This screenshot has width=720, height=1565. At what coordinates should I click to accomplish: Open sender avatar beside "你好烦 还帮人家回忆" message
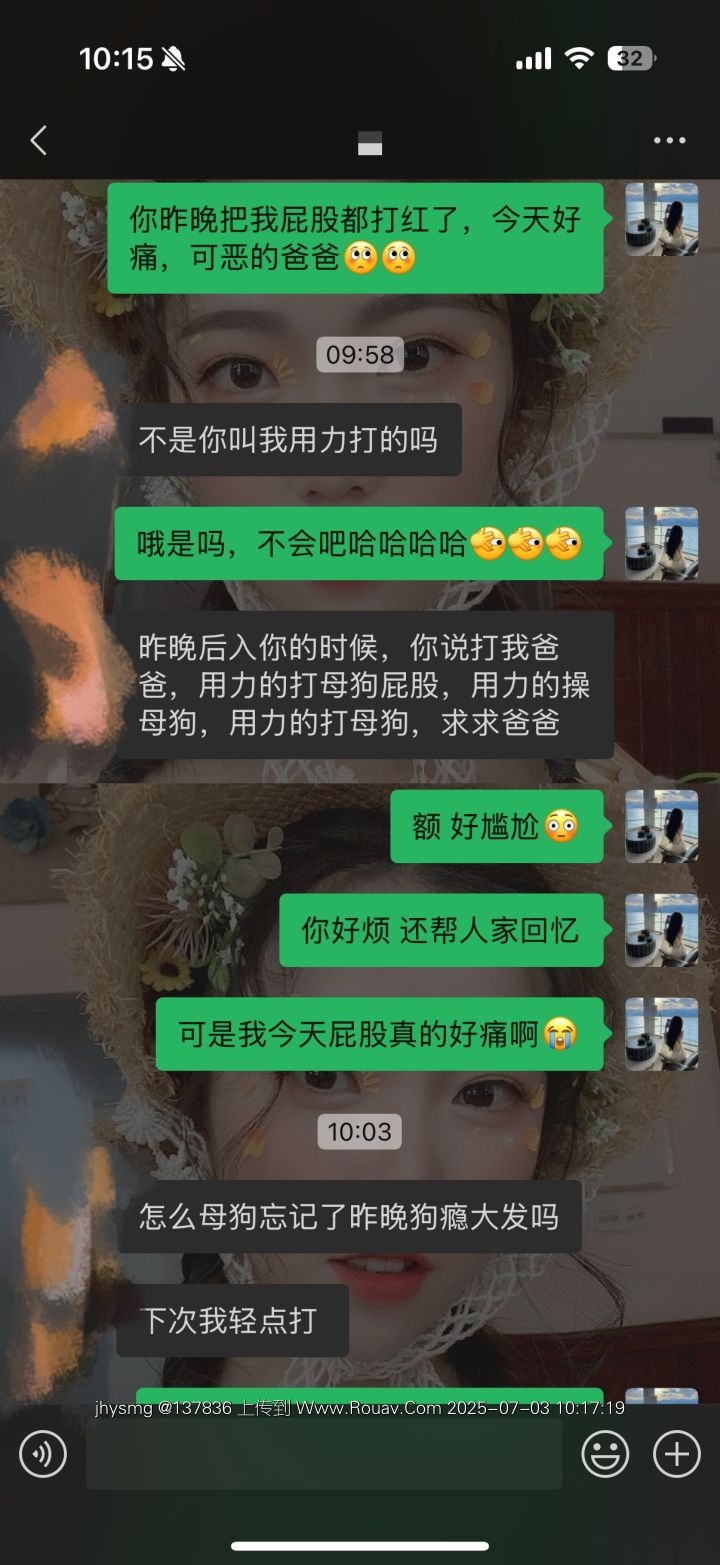661,930
